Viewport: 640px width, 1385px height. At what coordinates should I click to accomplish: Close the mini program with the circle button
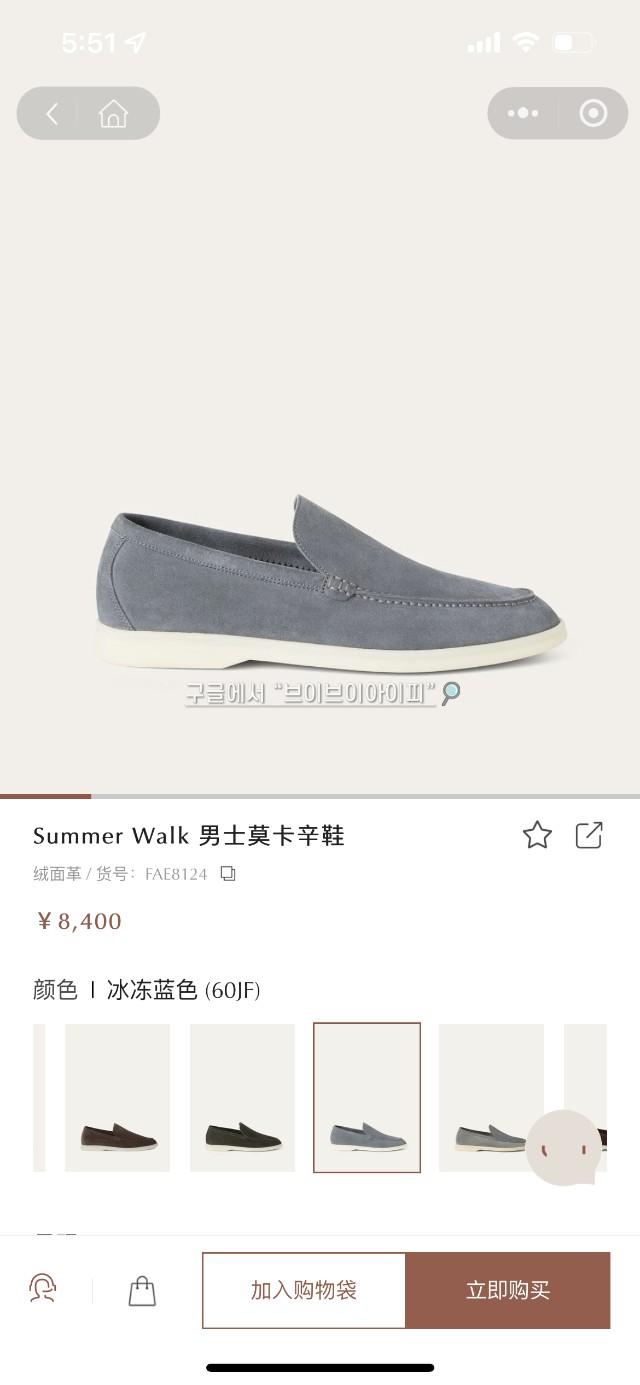[x=593, y=114]
